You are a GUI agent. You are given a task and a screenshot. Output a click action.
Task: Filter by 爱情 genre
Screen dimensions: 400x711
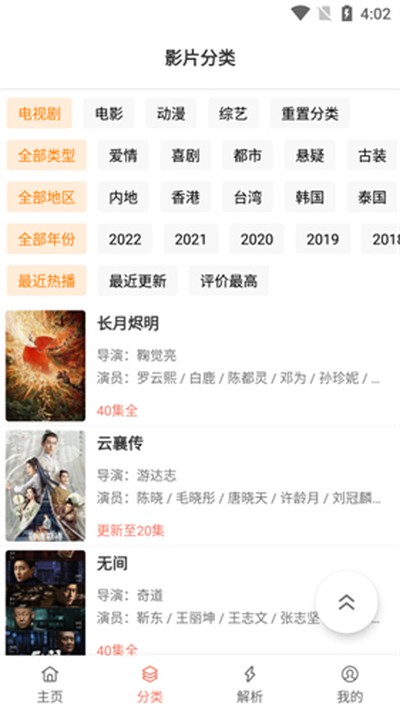pos(123,156)
